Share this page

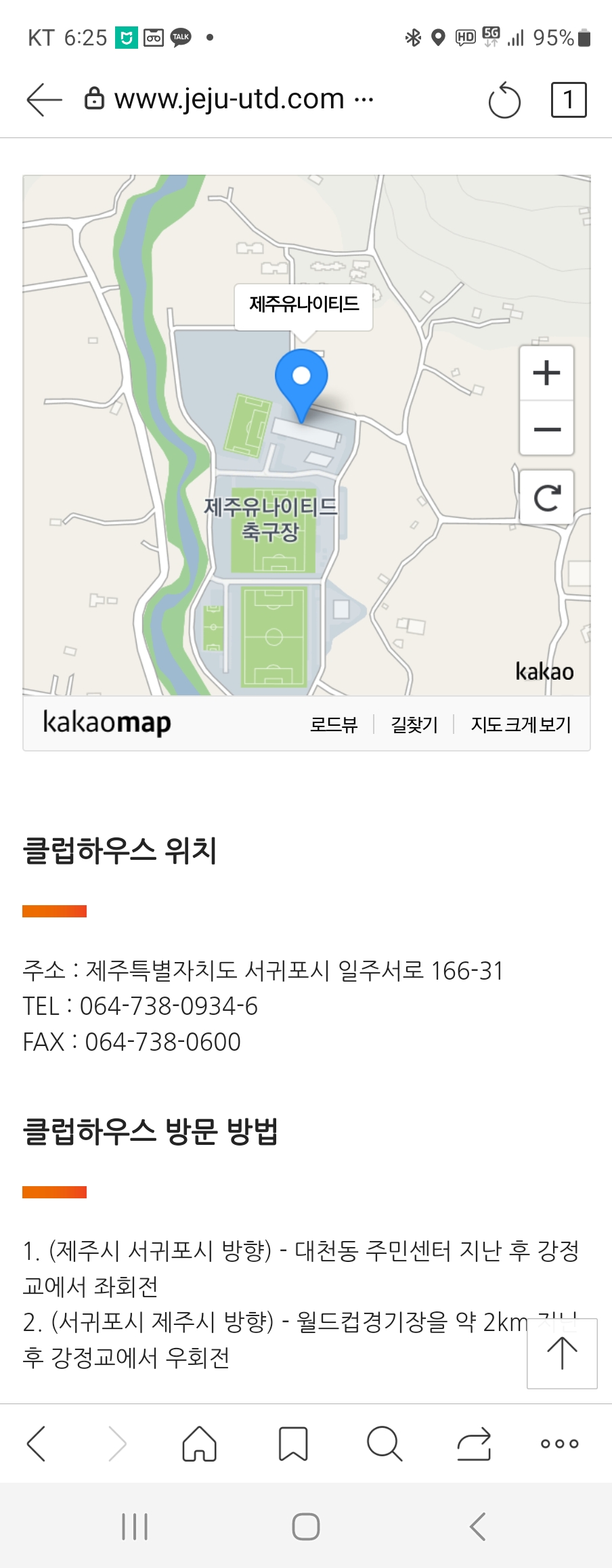point(474,1444)
